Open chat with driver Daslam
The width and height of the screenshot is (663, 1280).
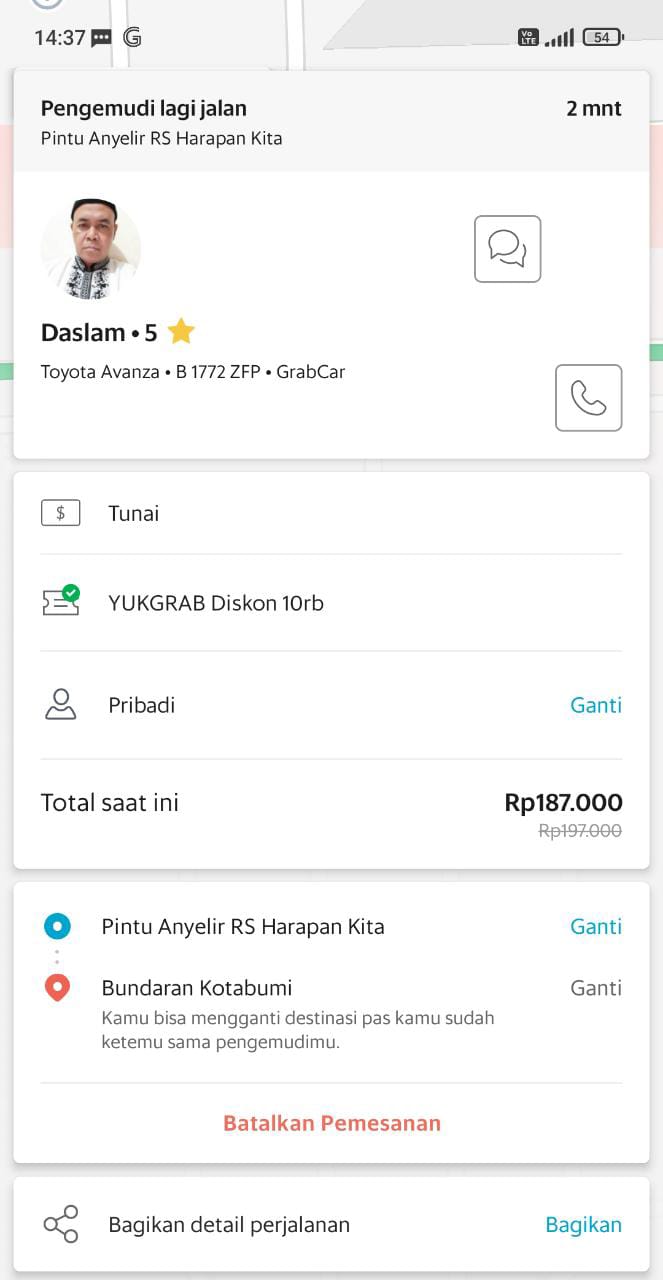coord(507,249)
